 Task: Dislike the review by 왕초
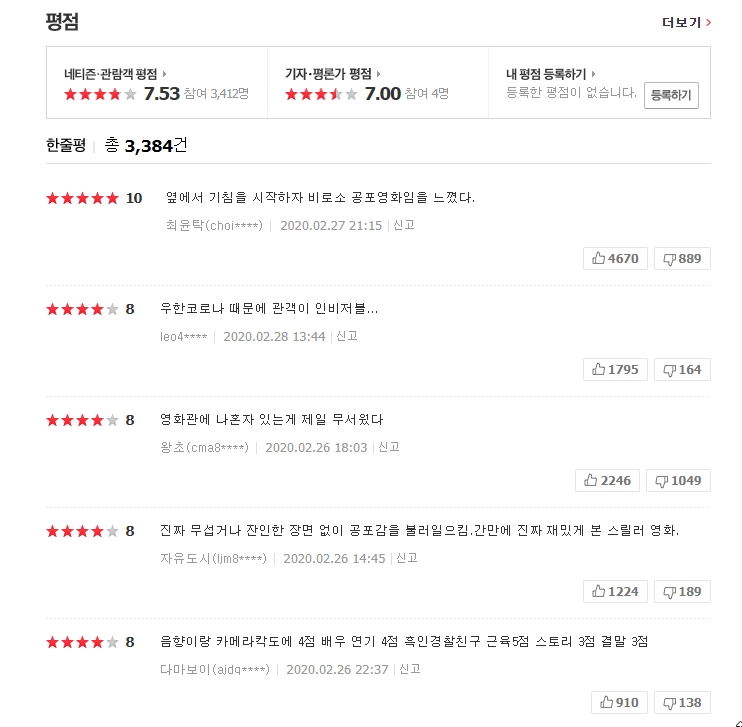(678, 480)
